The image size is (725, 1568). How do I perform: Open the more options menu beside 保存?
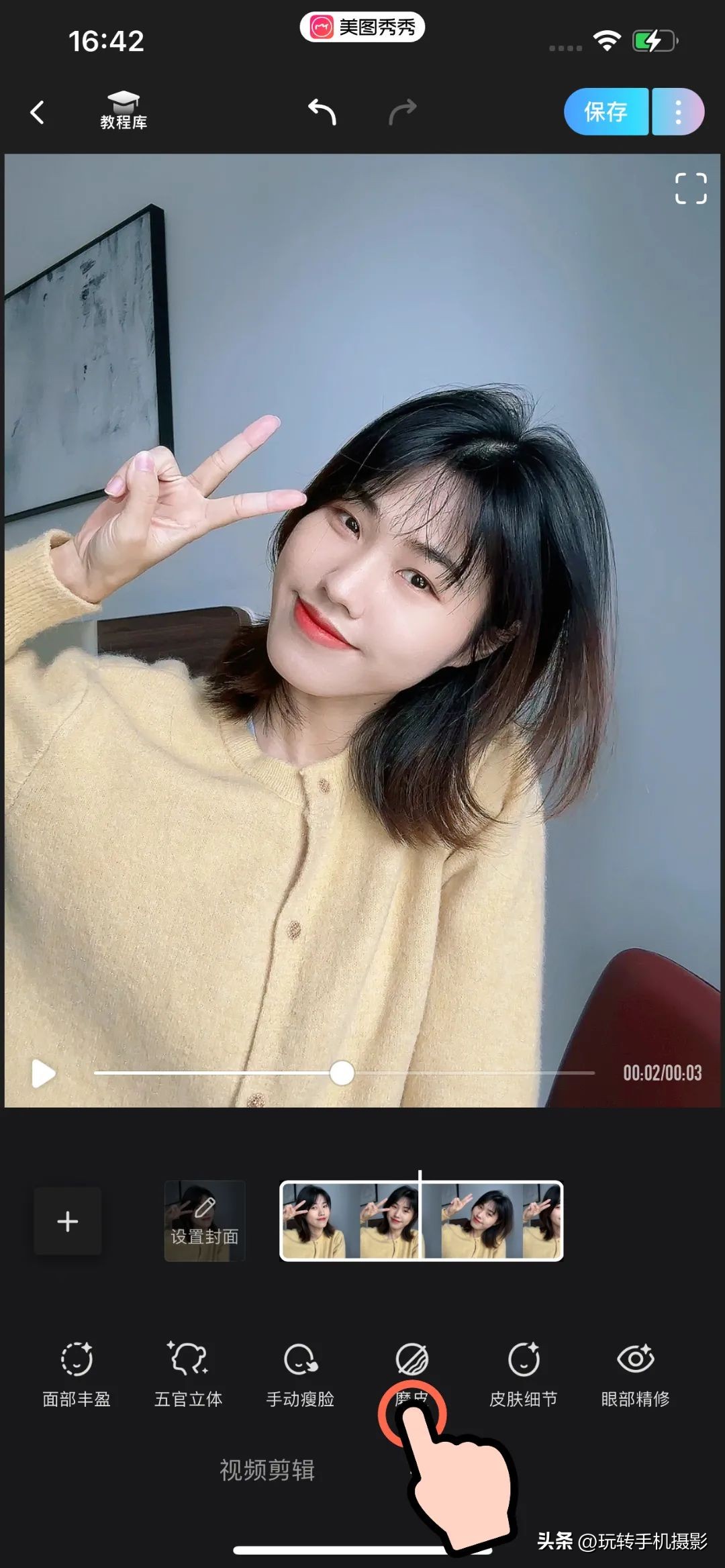tap(678, 112)
